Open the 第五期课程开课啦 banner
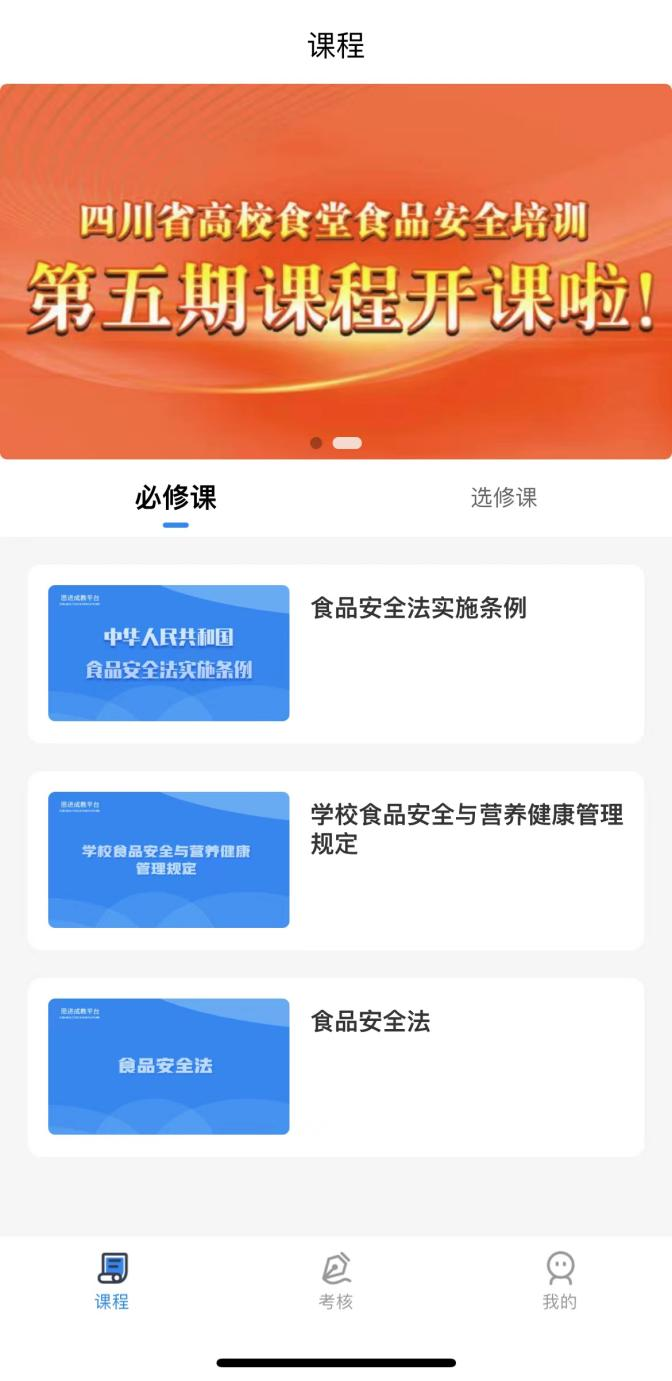The height and width of the screenshot is (1381, 672). (336, 270)
